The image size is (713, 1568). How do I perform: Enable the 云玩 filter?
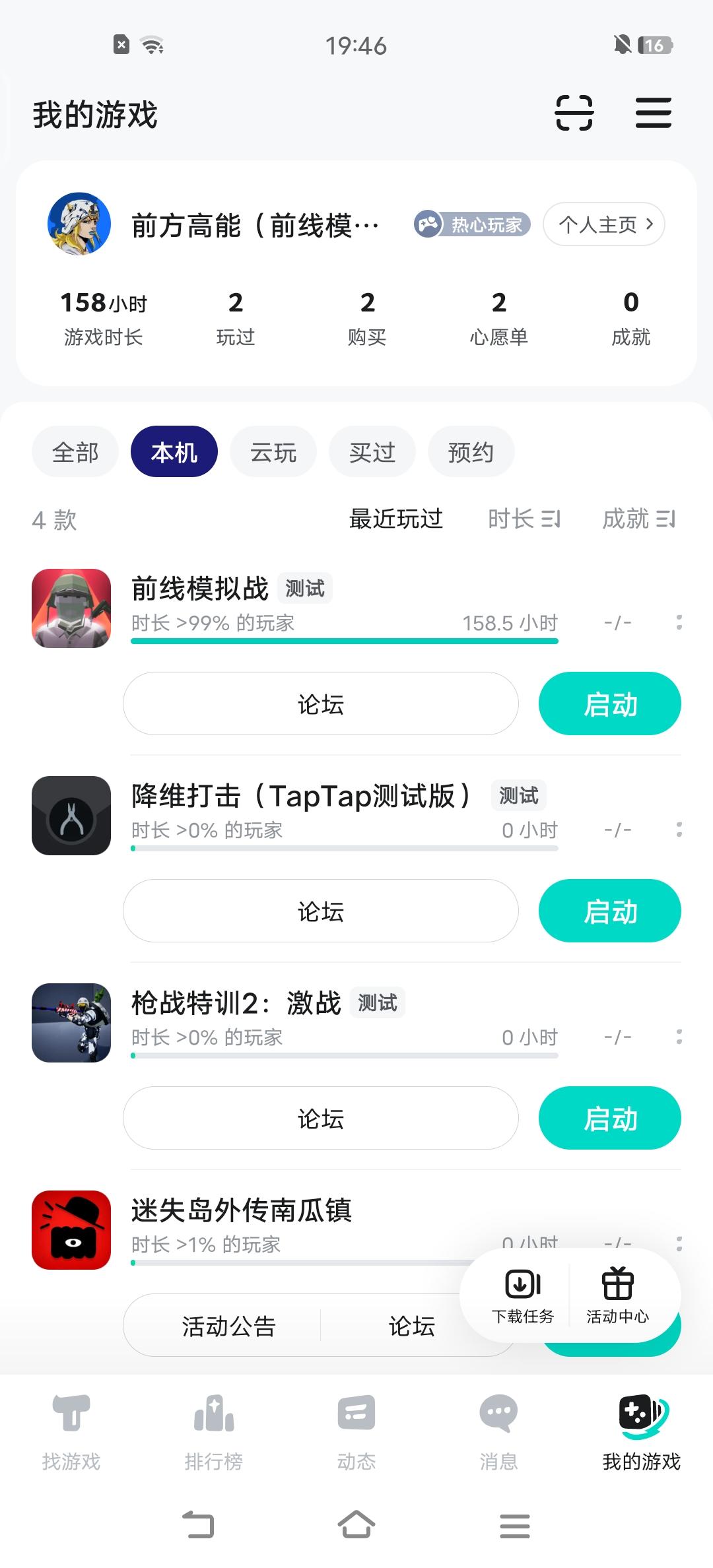(x=273, y=451)
